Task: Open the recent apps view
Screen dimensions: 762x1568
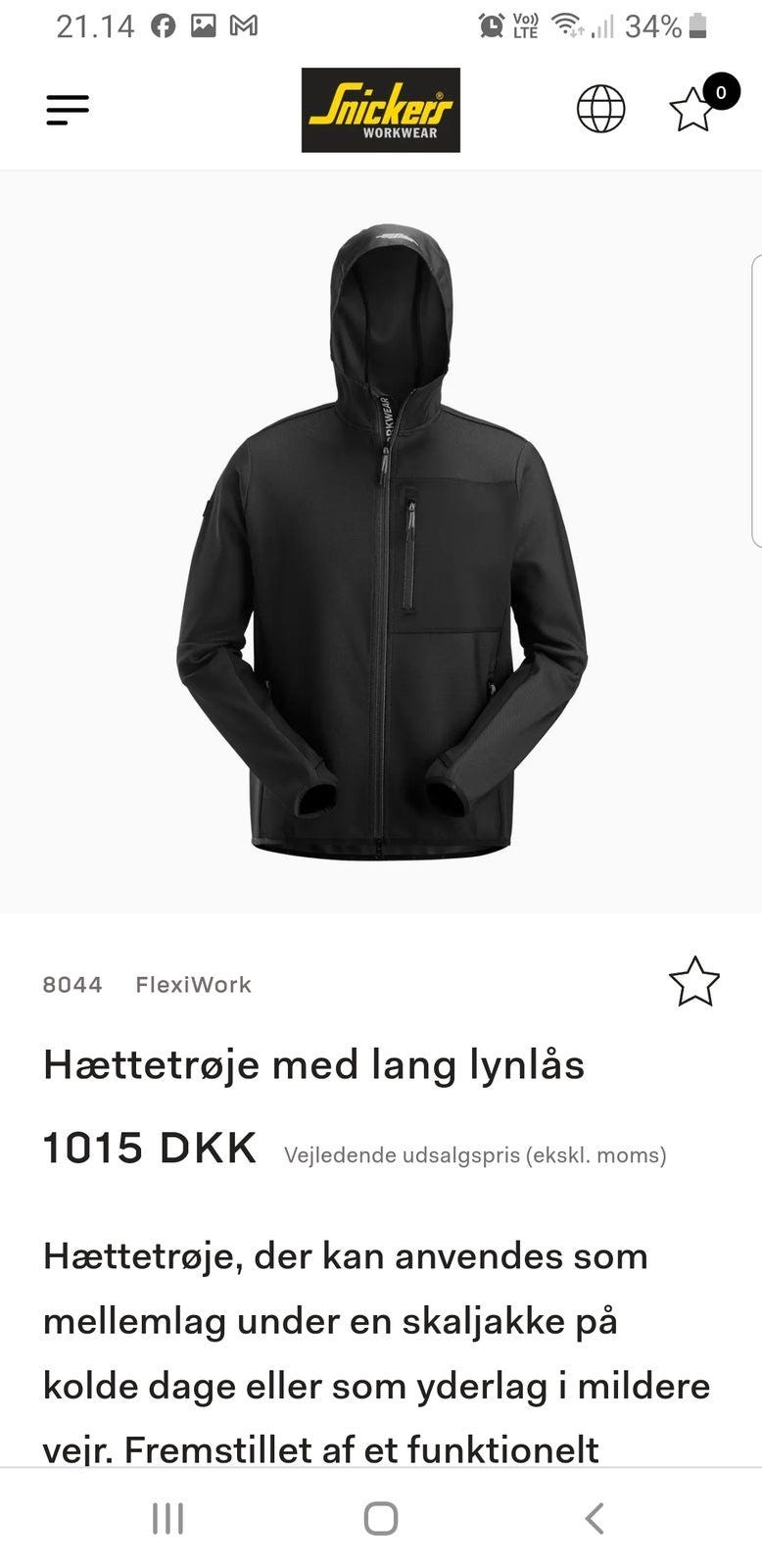Action: coord(167,1518)
